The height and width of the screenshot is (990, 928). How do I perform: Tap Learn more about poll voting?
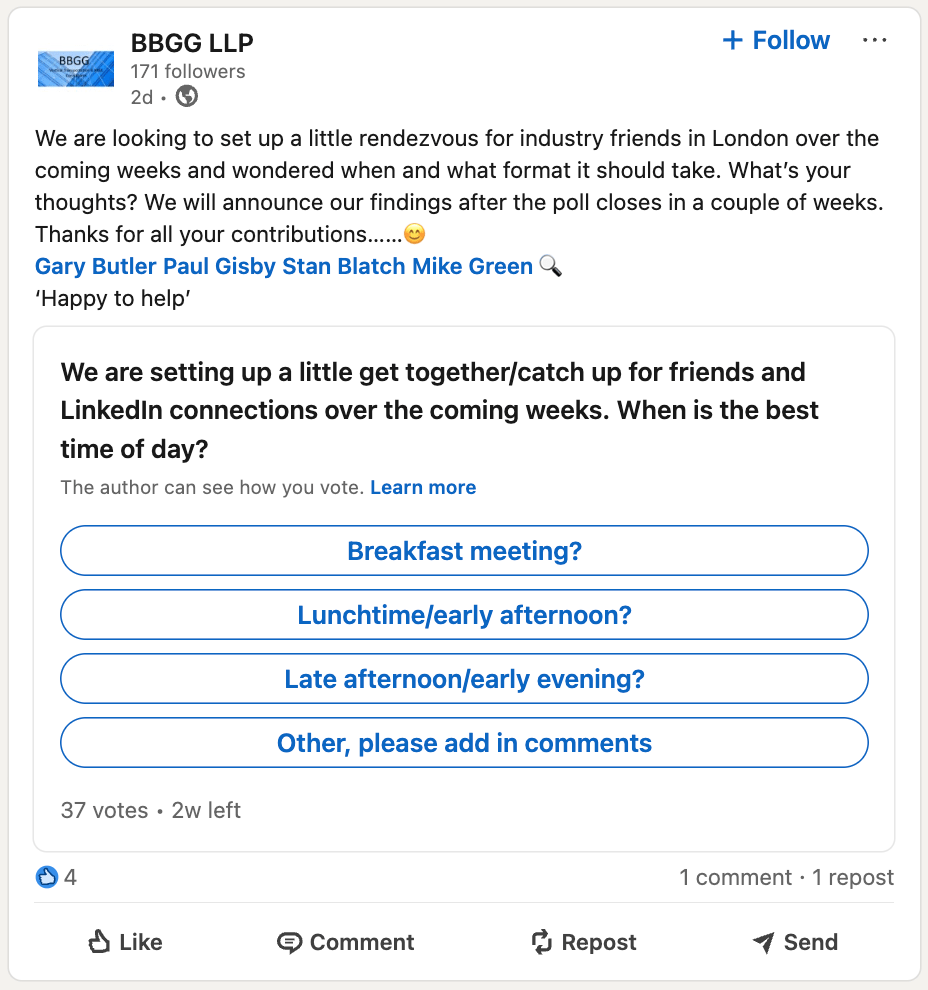click(423, 488)
